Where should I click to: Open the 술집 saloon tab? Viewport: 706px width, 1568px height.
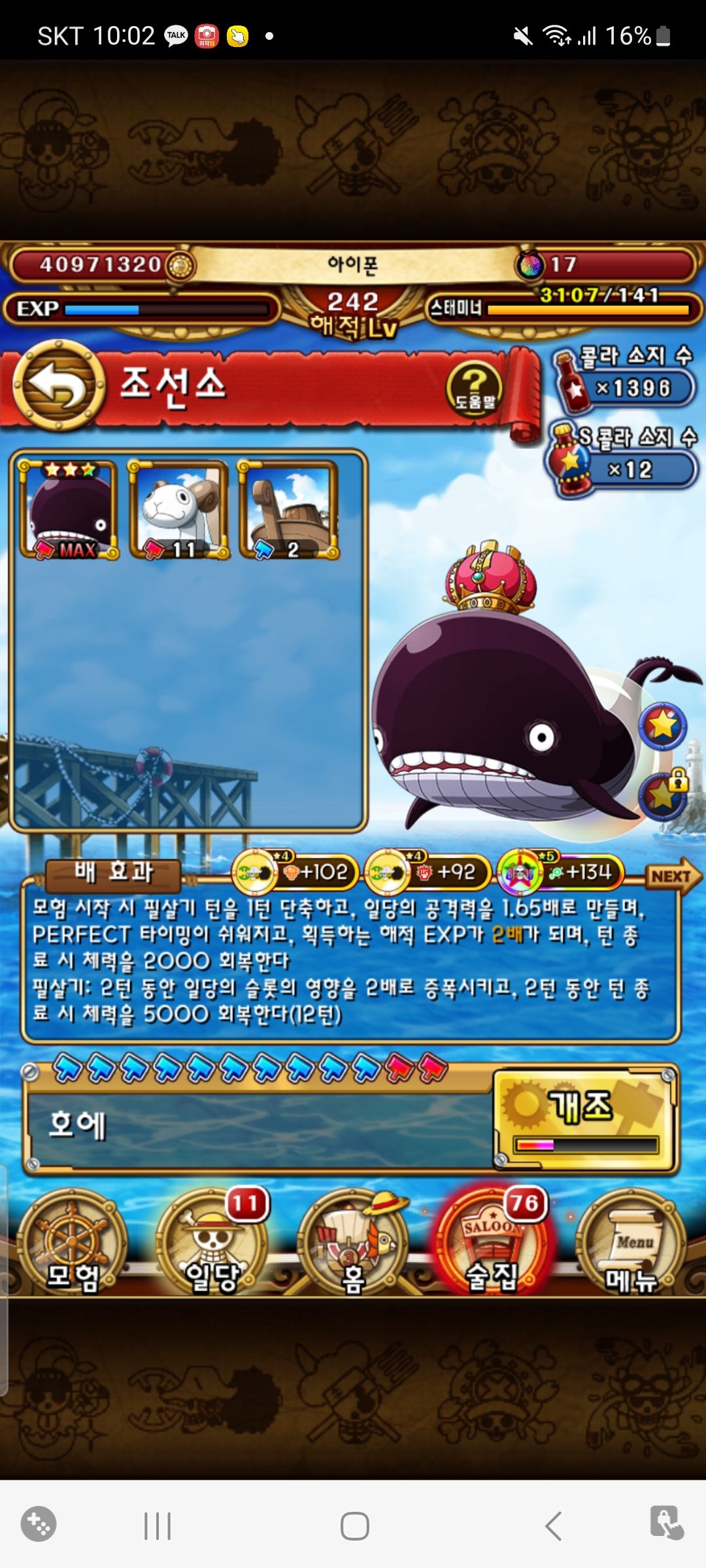click(494, 1243)
